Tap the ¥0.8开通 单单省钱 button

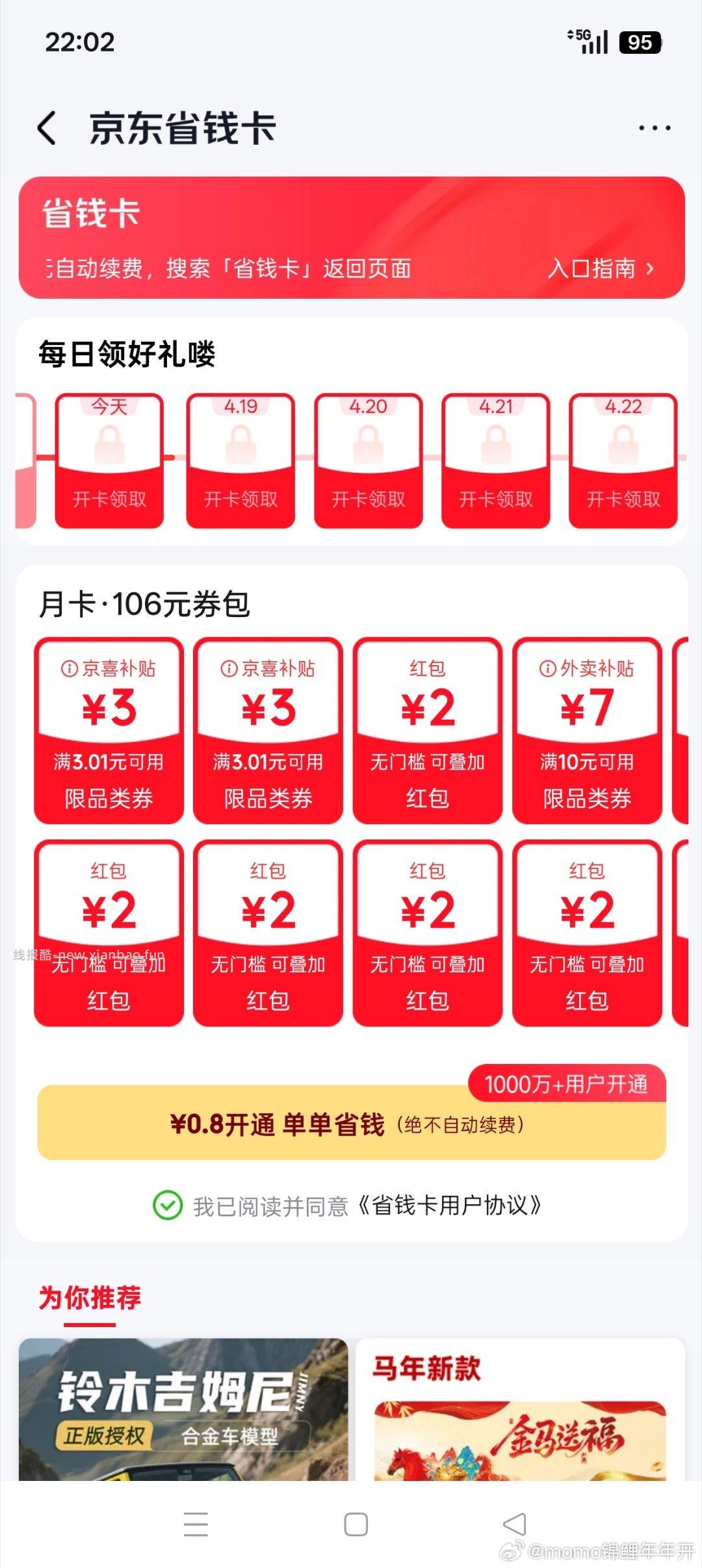(x=351, y=1124)
